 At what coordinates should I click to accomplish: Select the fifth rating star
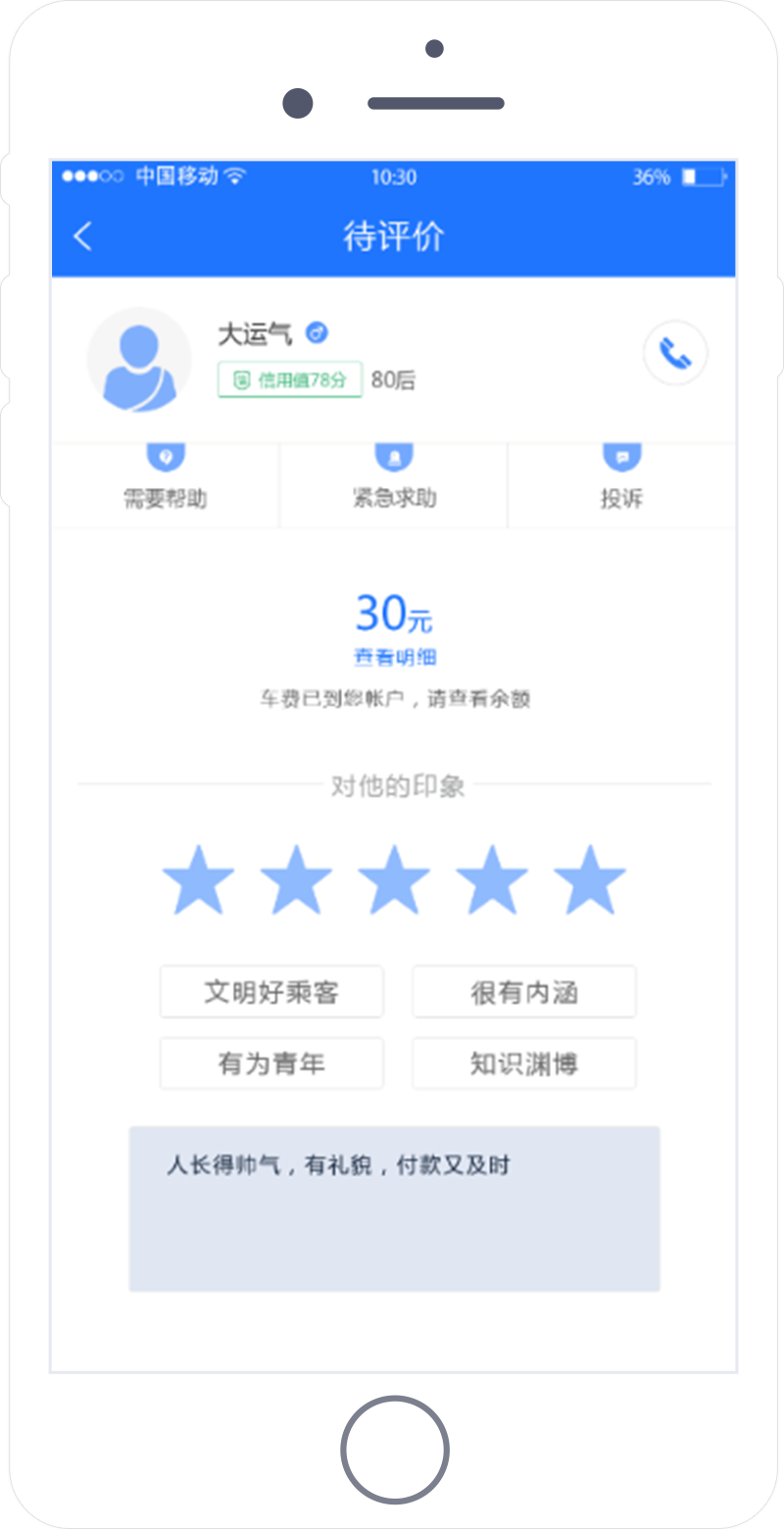click(588, 879)
